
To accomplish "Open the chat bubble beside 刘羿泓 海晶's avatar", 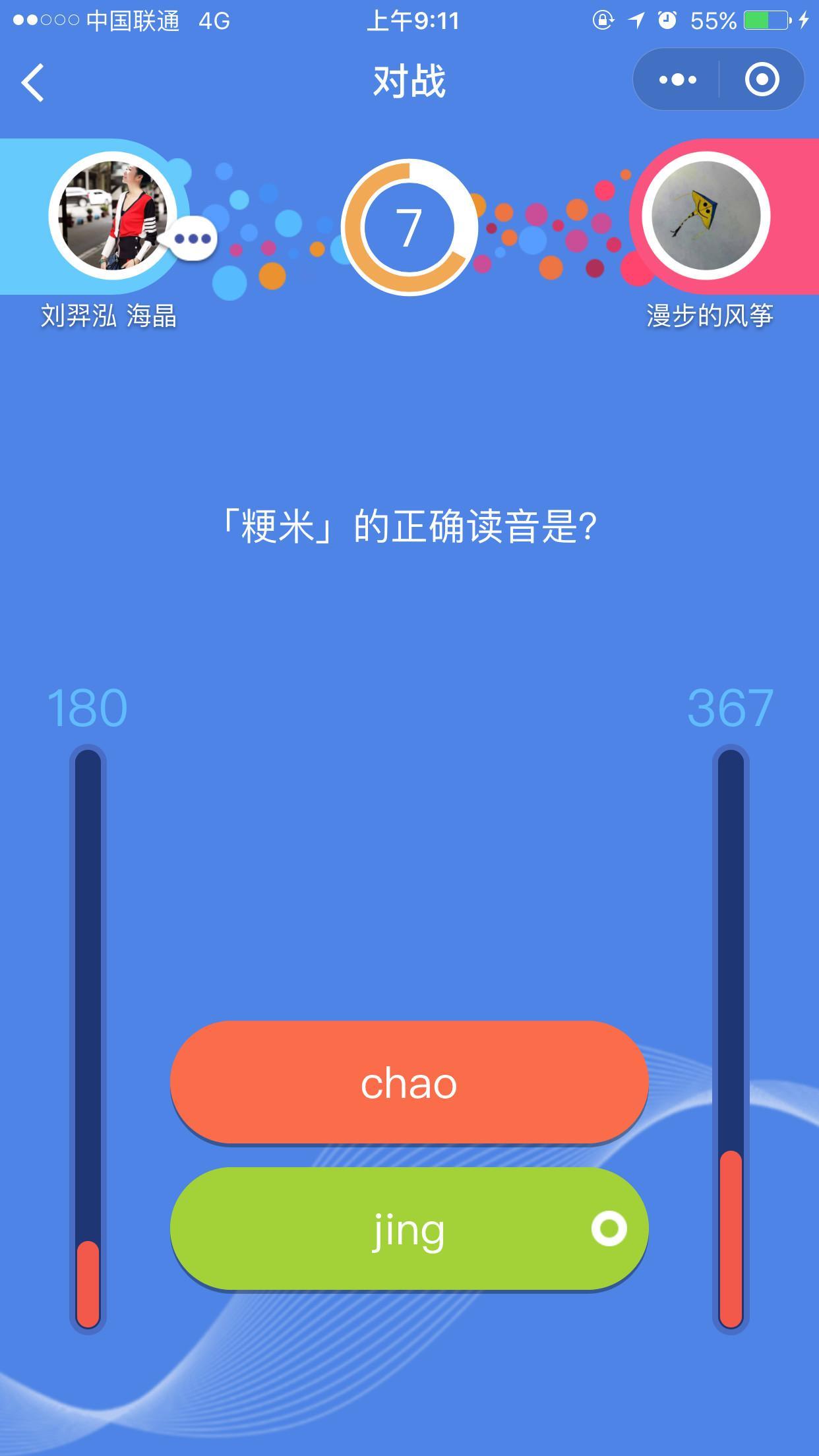I will click(193, 238).
